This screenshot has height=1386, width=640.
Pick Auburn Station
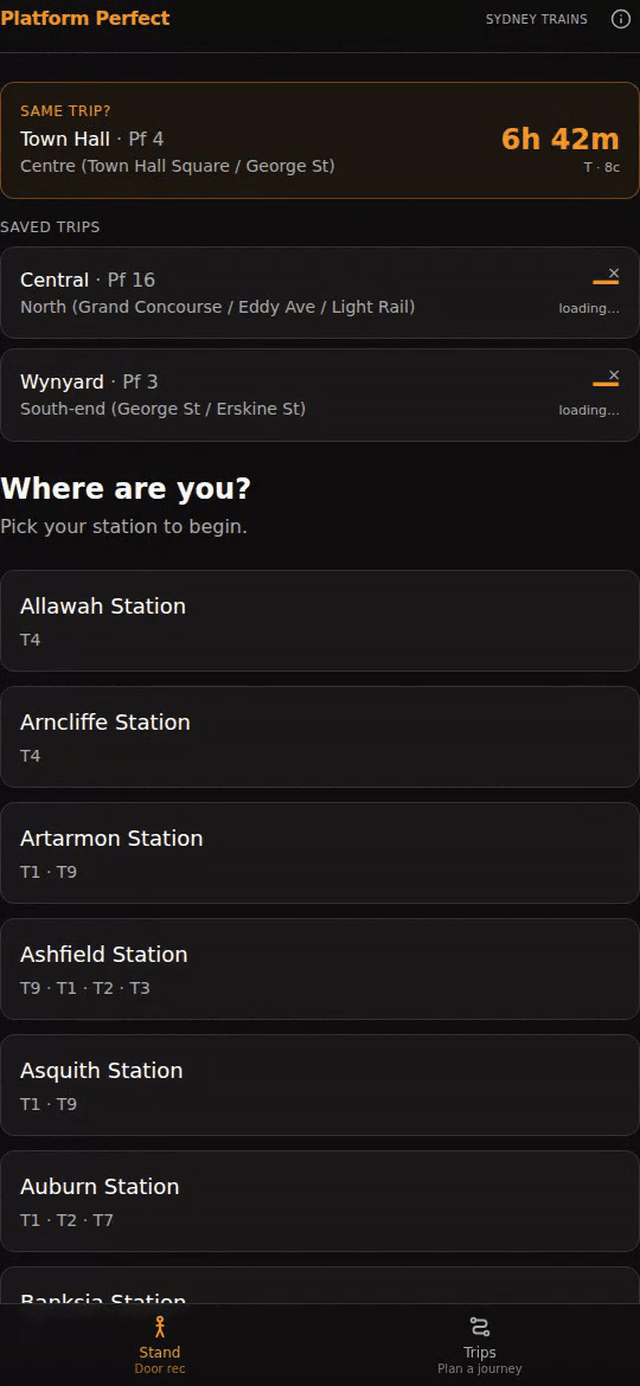click(x=320, y=1201)
